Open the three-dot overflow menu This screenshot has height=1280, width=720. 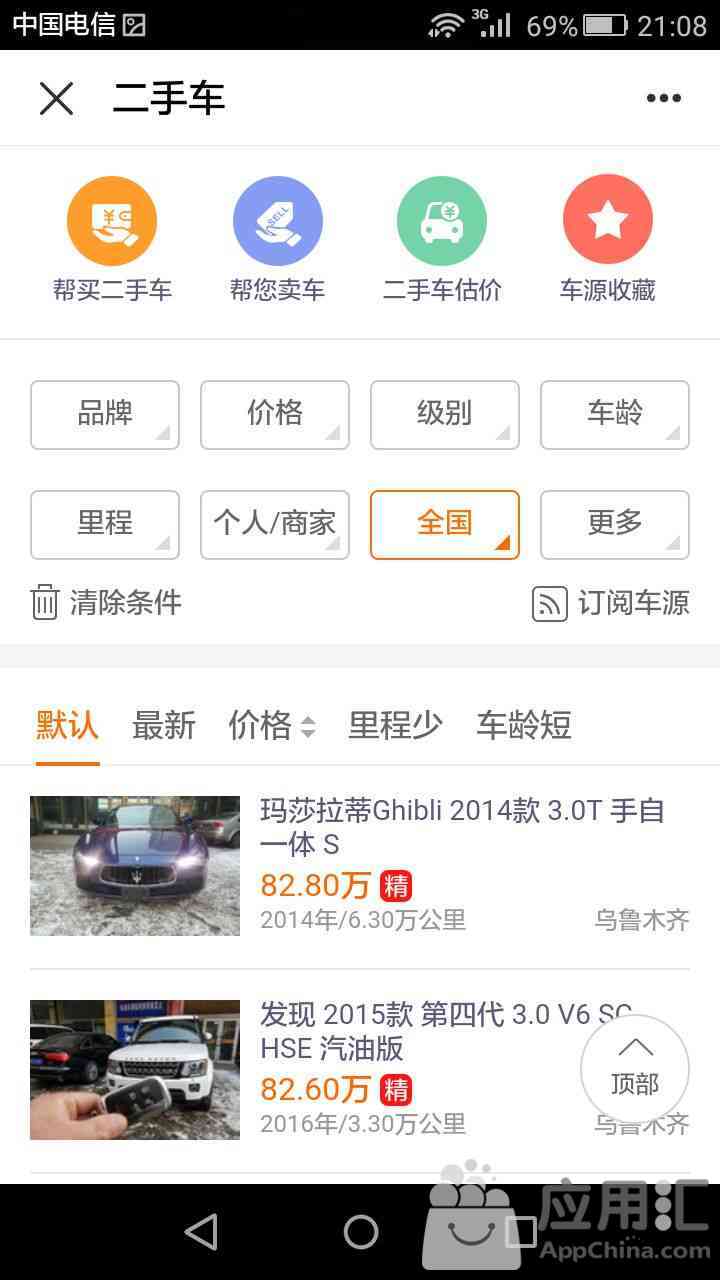click(x=663, y=98)
